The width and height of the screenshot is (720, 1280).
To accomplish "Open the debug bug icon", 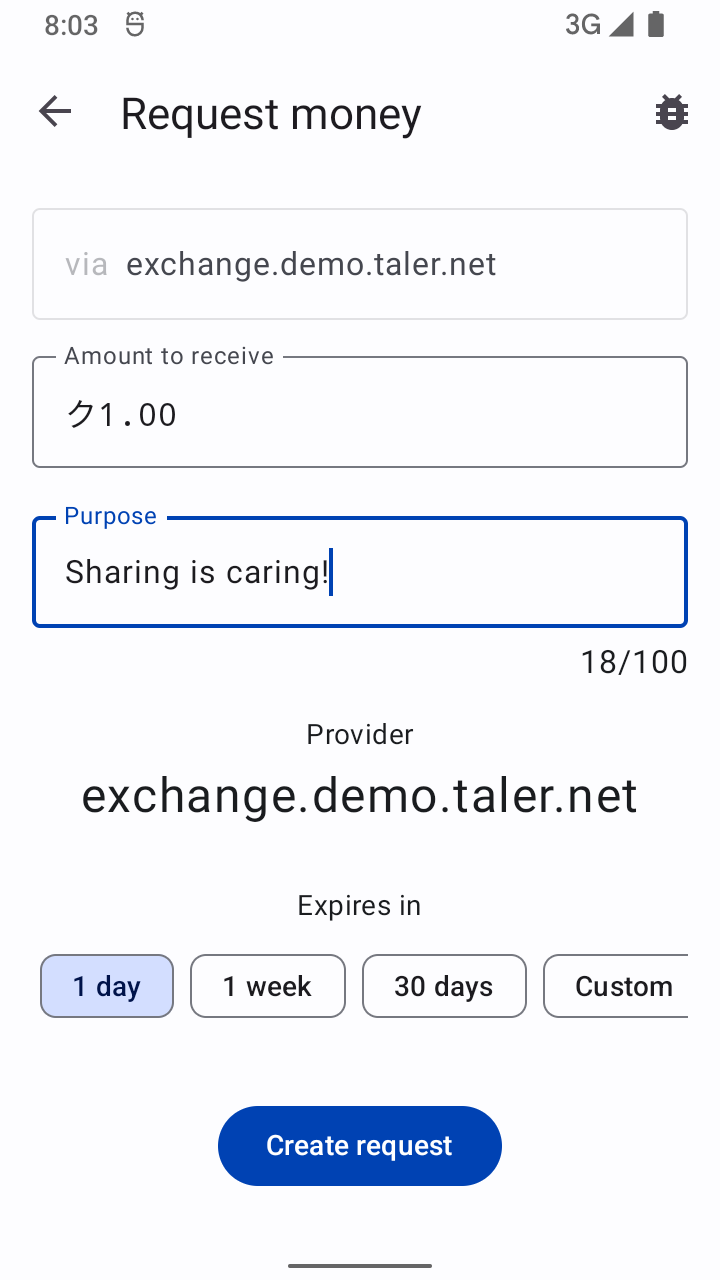I will 671,113.
